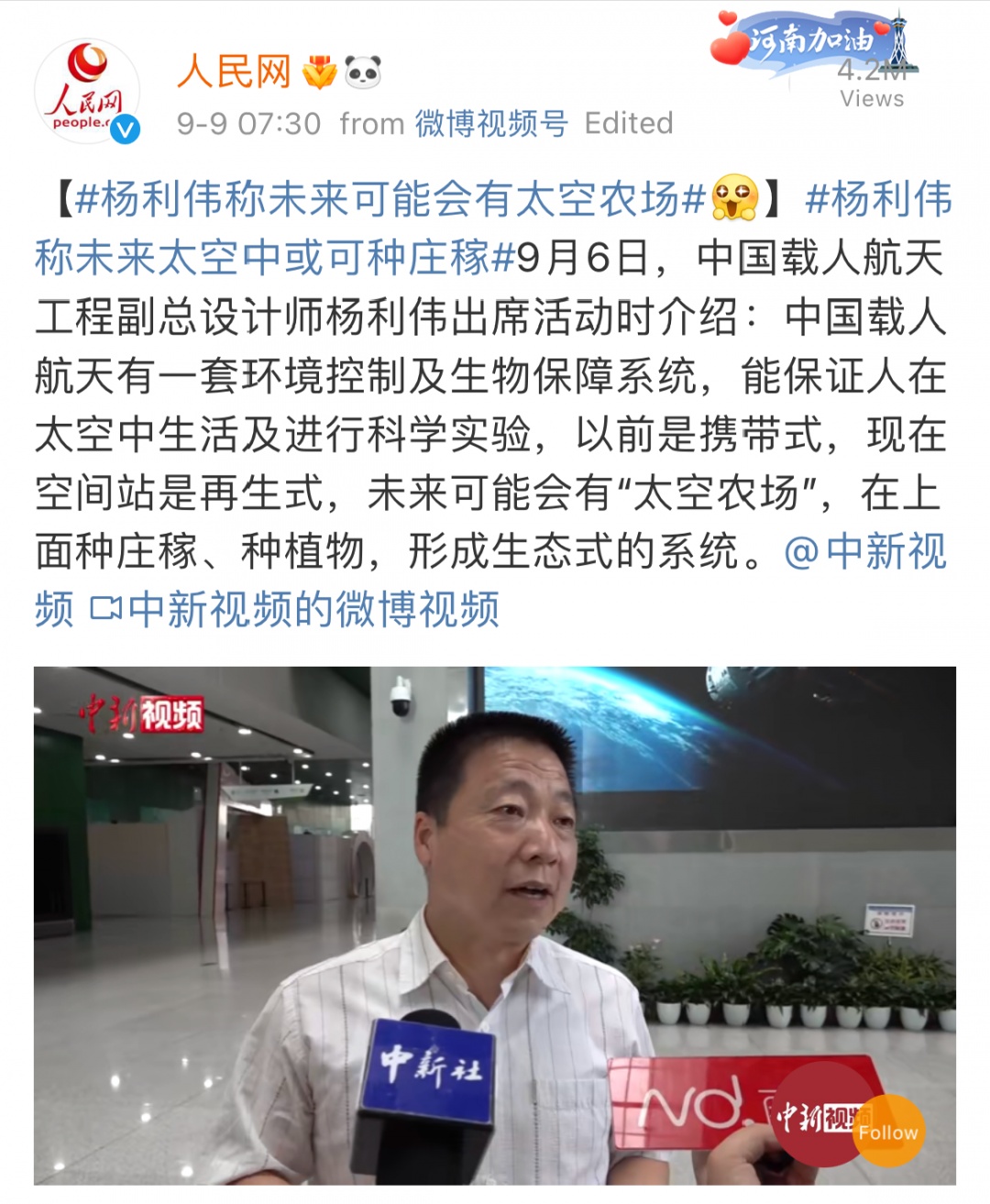Open the 微博视频号 source link
This screenshot has height=1204, width=990.
pyautogui.click(x=490, y=124)
